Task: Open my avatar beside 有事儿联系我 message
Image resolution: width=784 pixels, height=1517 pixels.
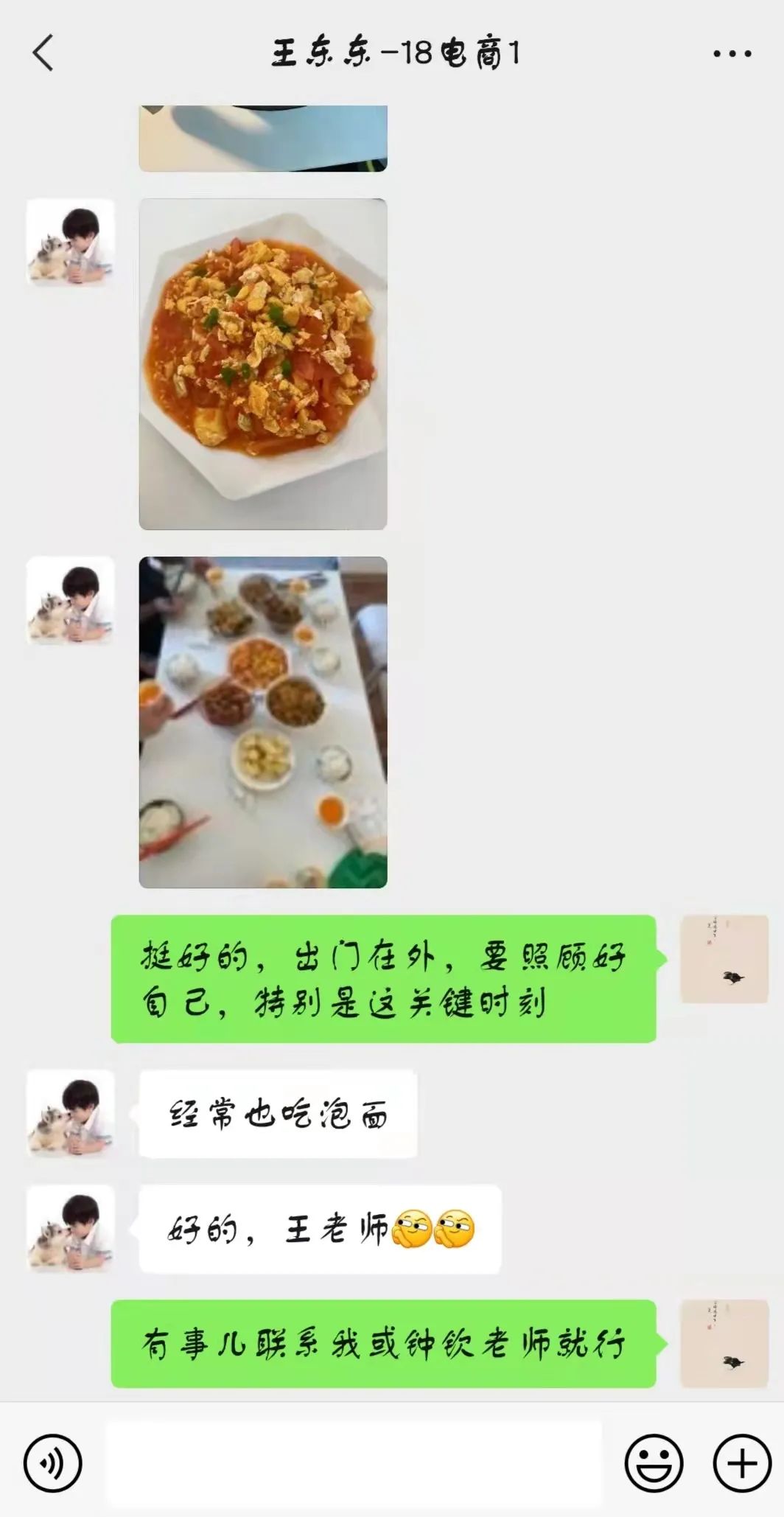Action: point(724,1343)
